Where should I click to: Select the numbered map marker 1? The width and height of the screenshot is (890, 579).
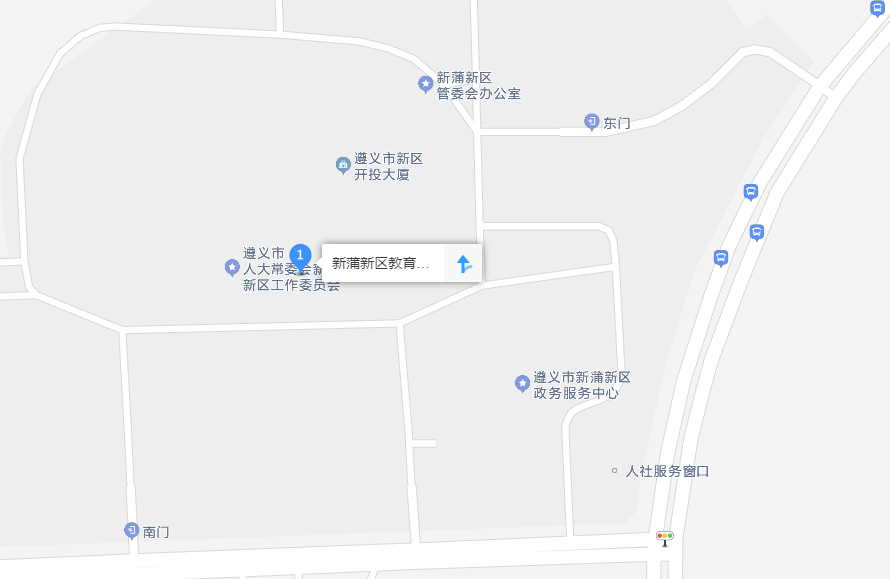299,256
